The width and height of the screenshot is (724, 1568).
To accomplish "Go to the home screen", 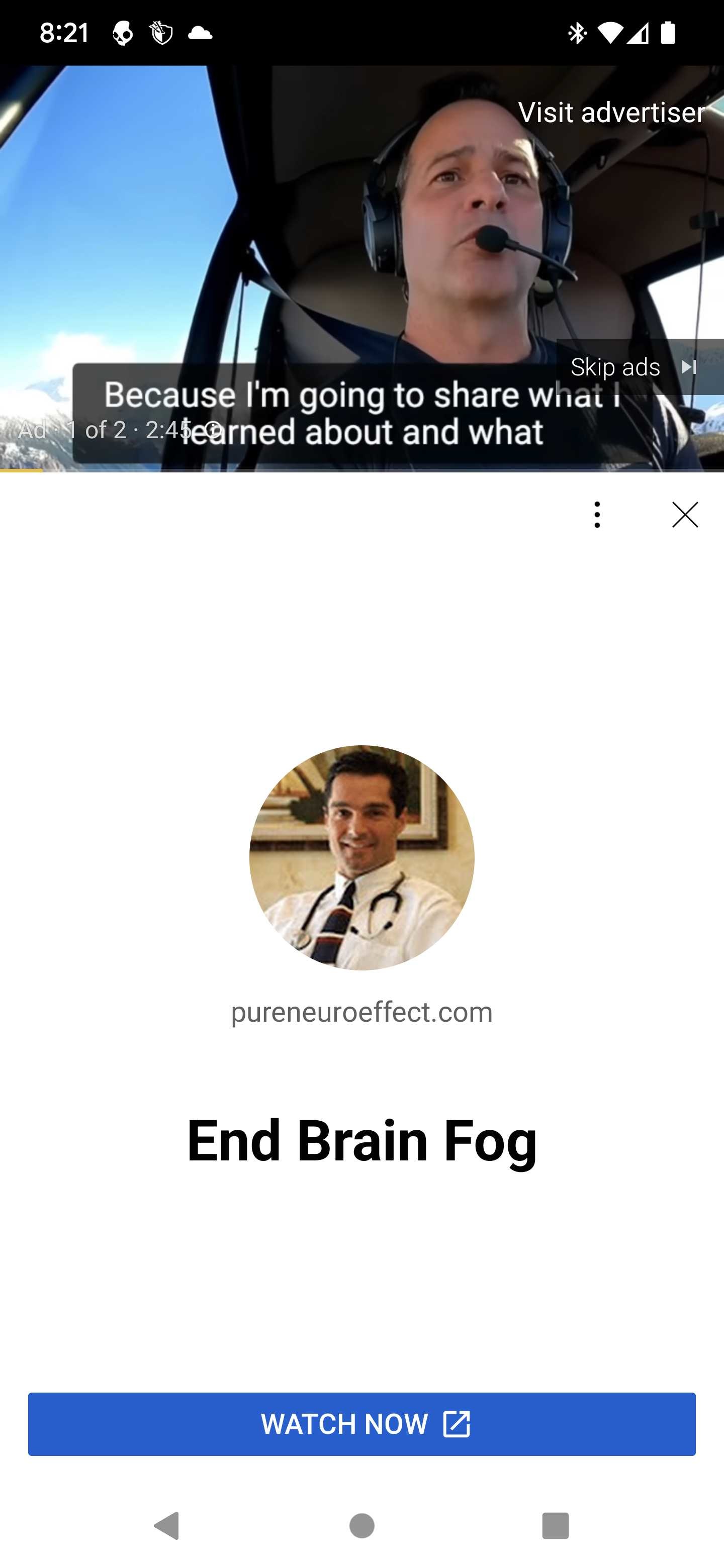I will pos(361,1525).
